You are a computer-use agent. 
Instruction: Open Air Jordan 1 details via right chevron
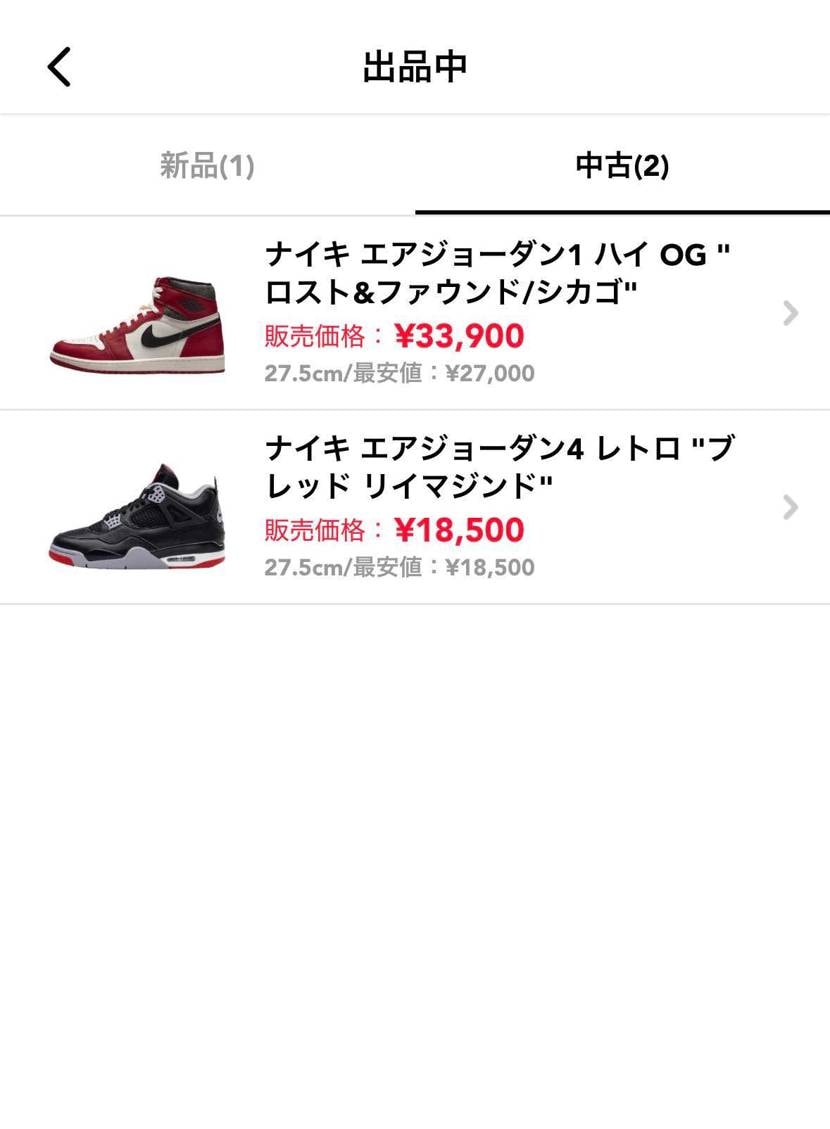click(790, 313)
